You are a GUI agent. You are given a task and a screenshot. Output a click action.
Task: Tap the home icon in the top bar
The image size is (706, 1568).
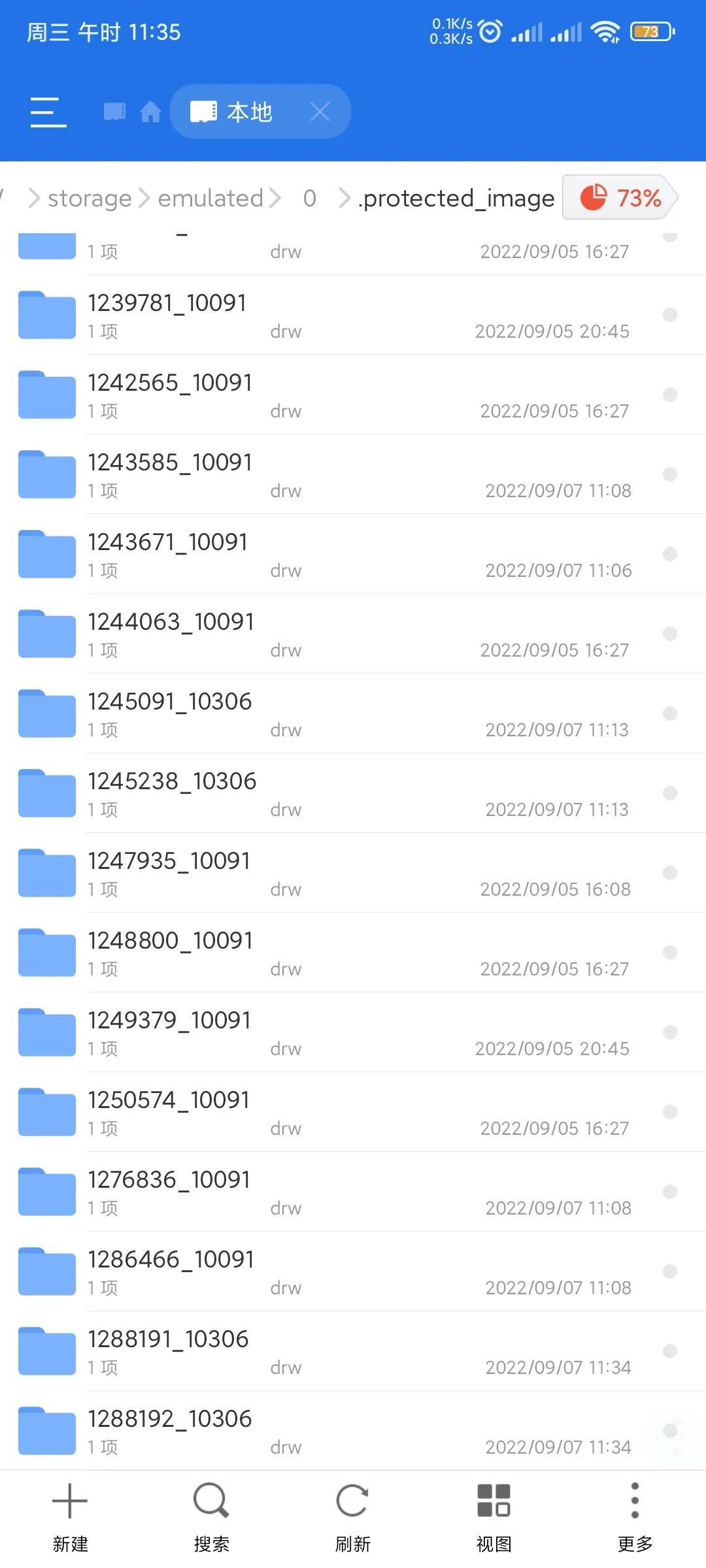(150, 112)
